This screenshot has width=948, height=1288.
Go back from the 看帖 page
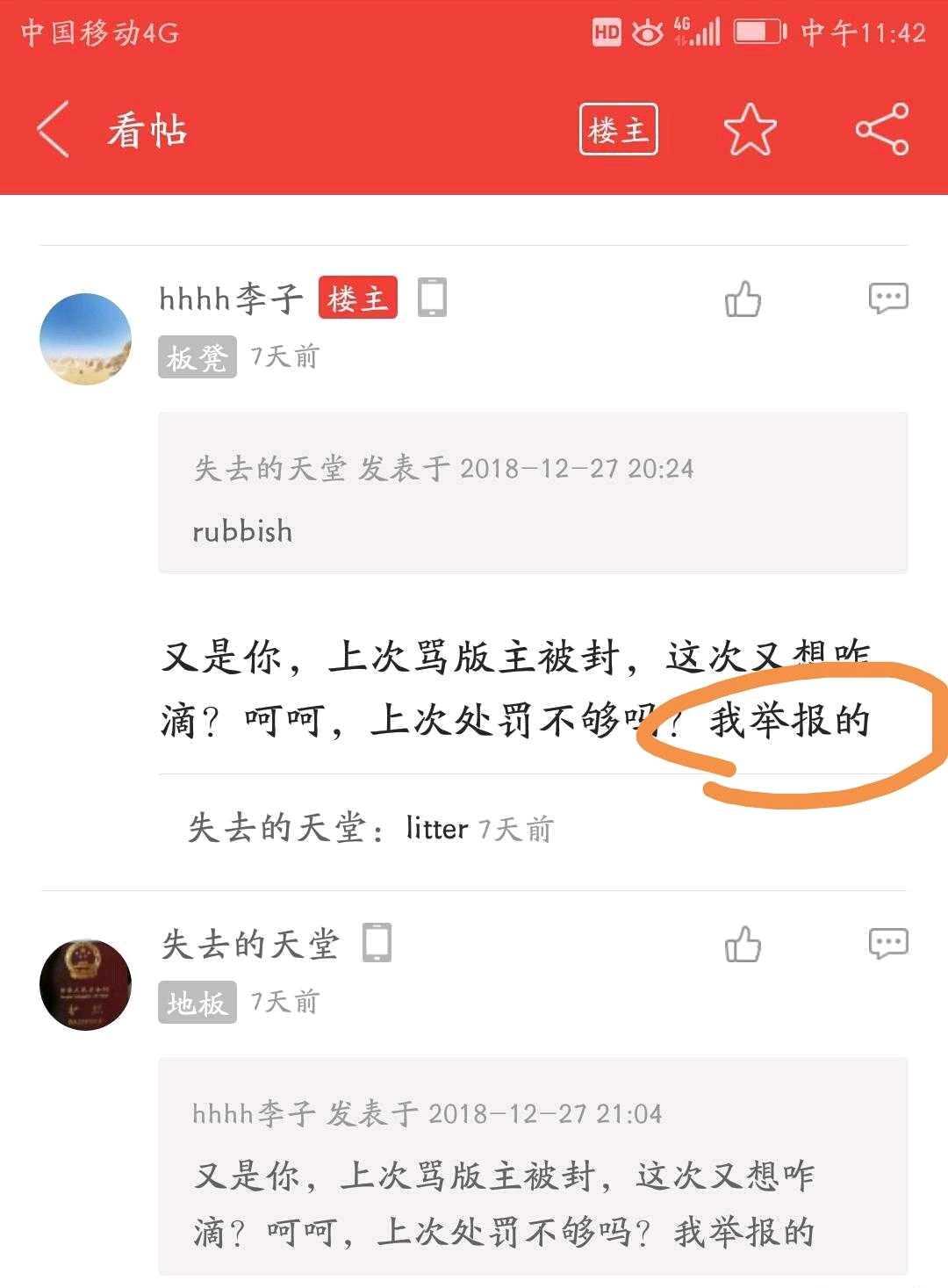coord(54,130)
